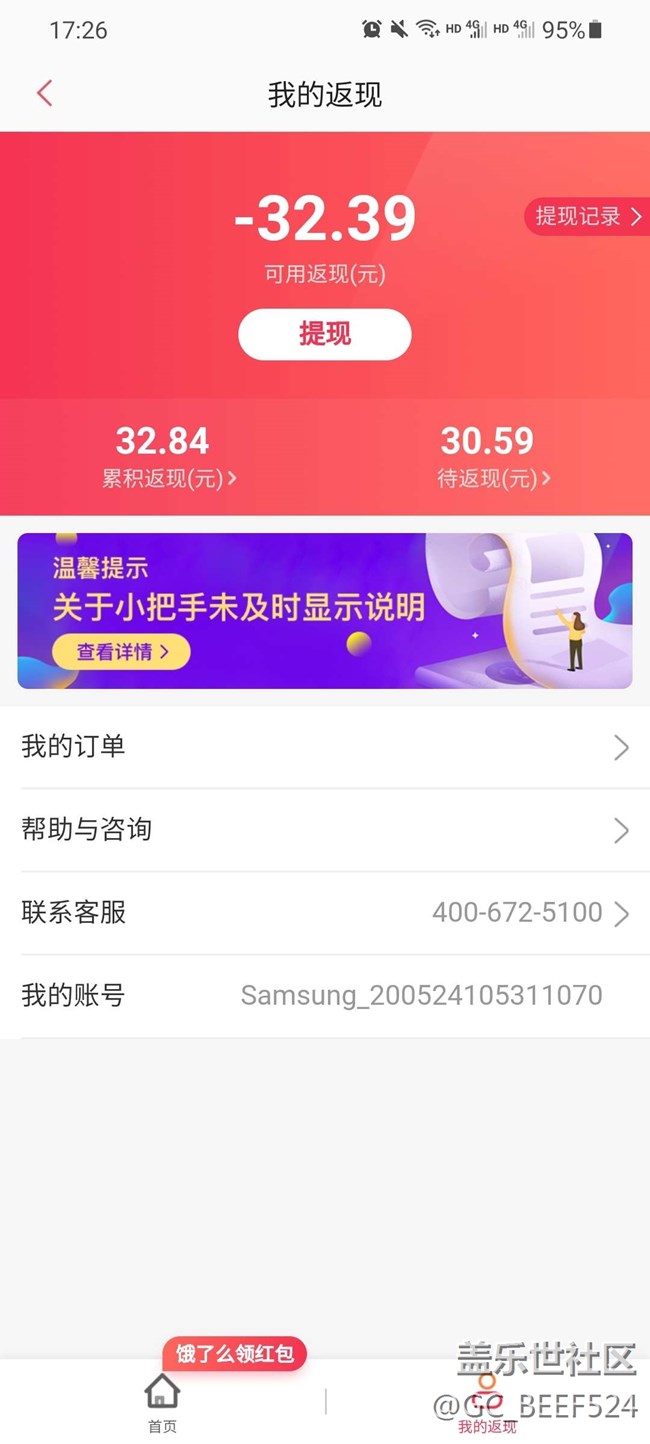The height and width of the screenshot is (1444, 650).
Task: Open 帮助与咨询 row
Action: (324, 829)
